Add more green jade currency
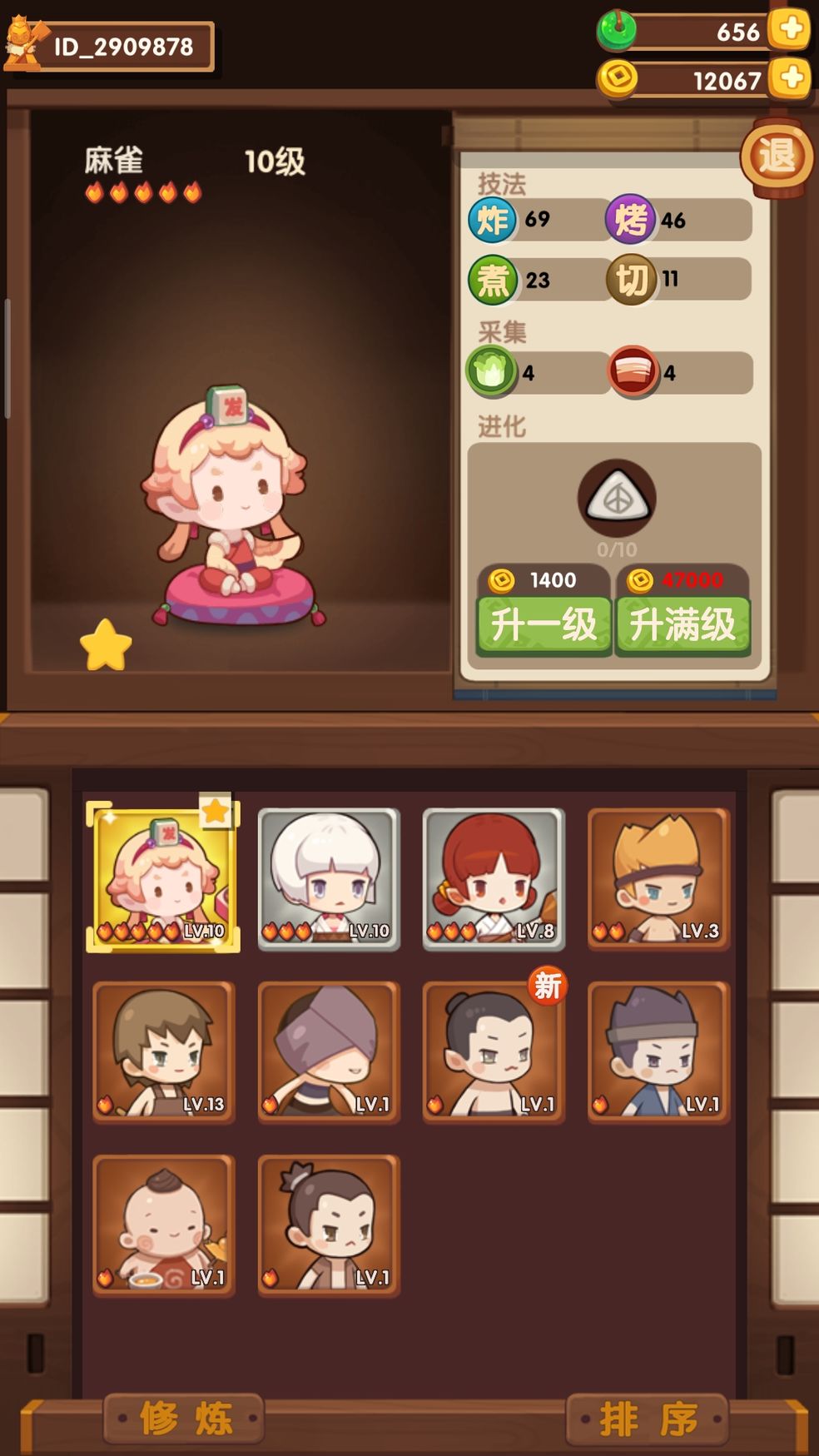Image resolution: width=819 pixels, height=1456 pixels. click(x=789, y=30)
